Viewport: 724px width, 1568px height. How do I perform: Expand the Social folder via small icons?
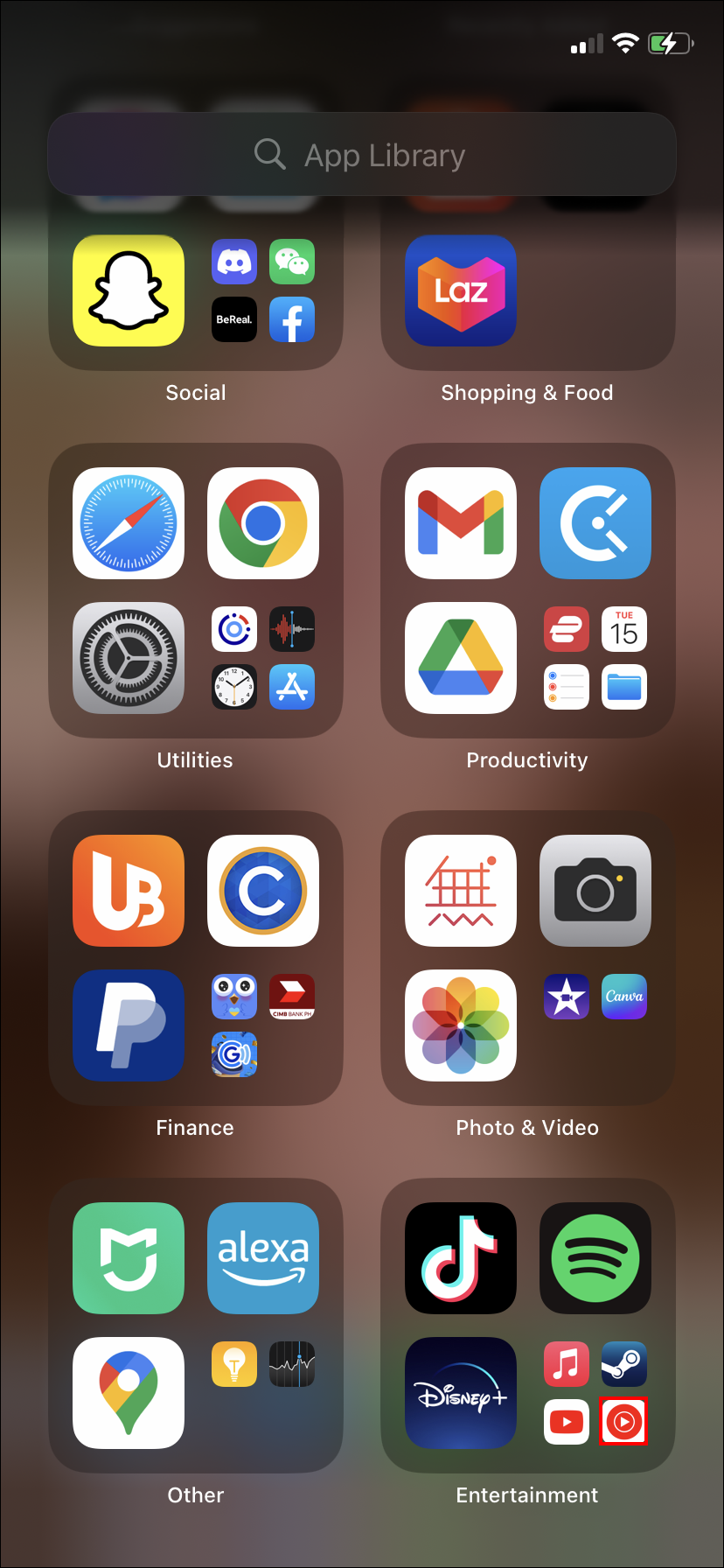coord(263,290)
